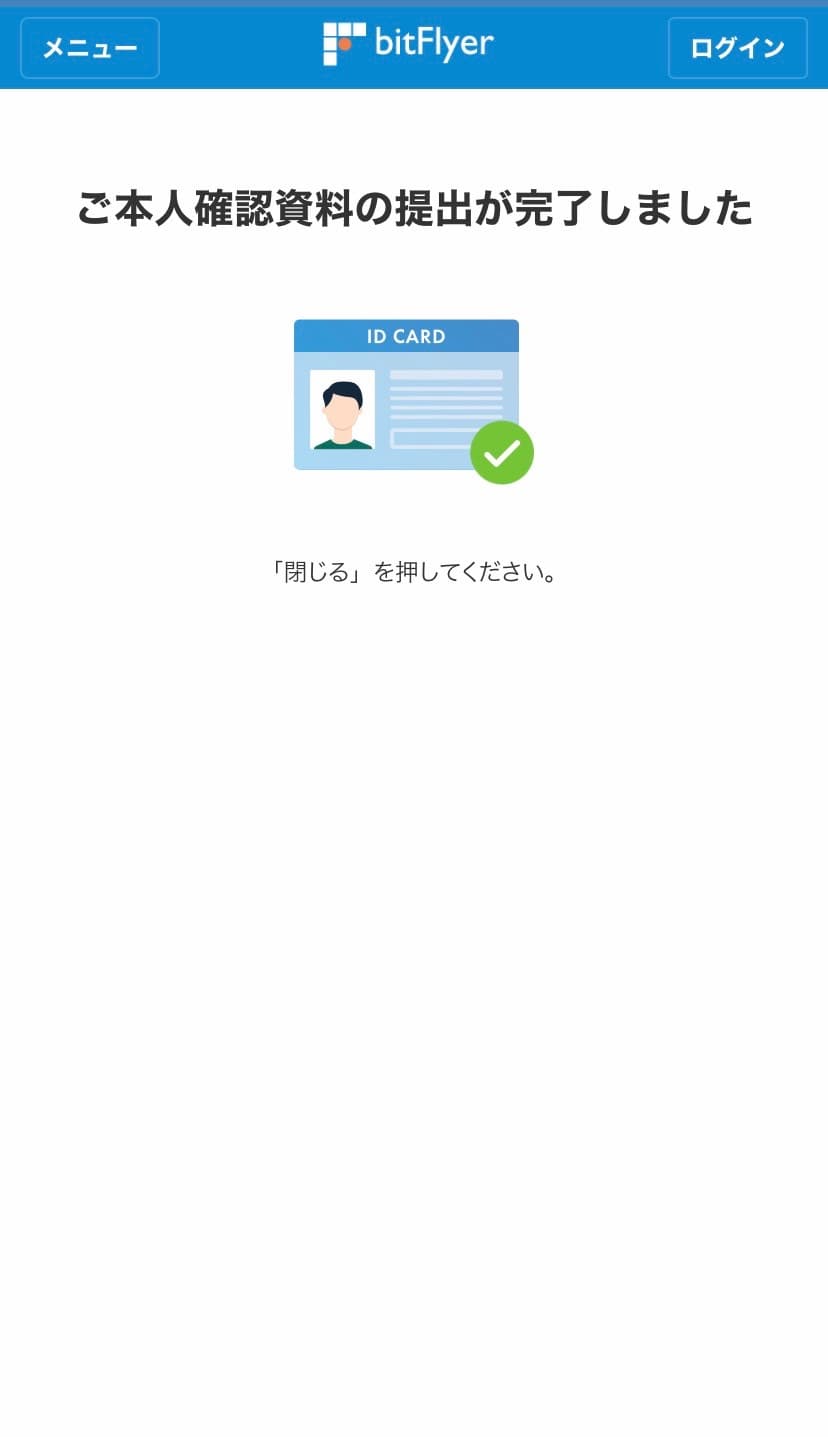Open the メニュー menu button
The image size is (828, 1437).
tap(90, 48)
